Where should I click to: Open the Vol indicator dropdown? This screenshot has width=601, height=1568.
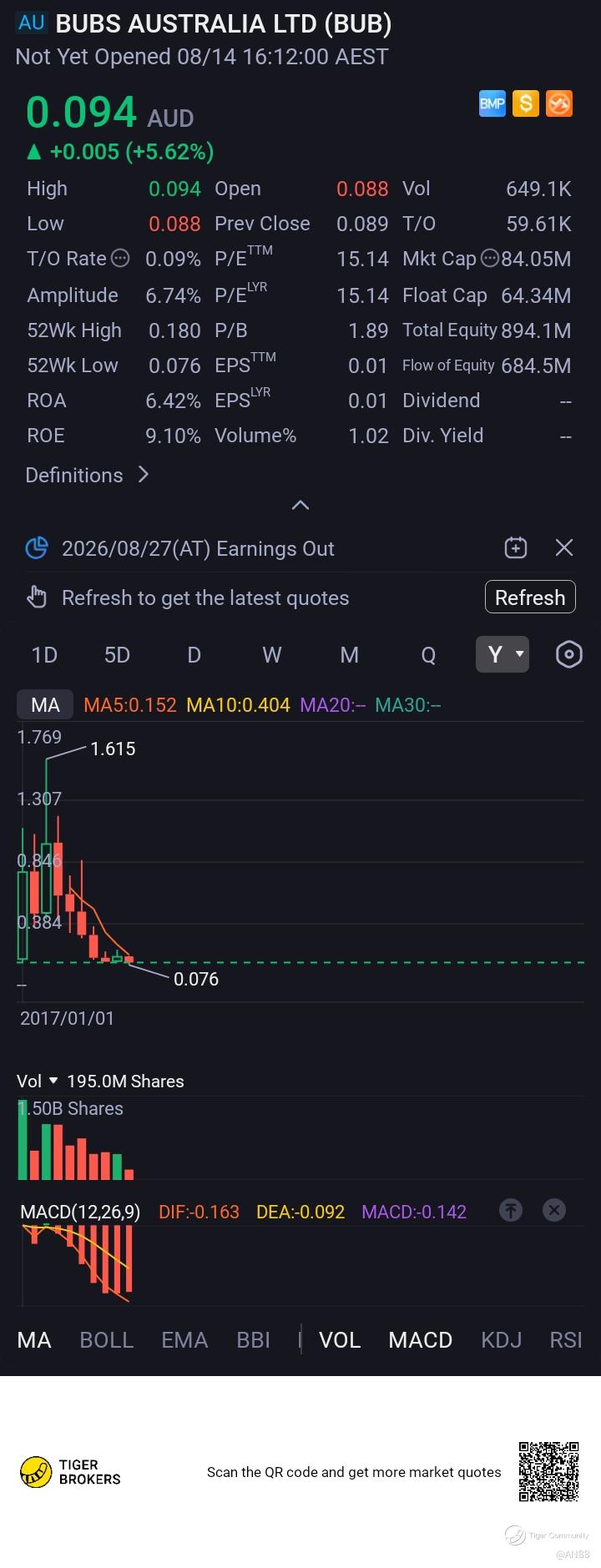coord(38,1081)
